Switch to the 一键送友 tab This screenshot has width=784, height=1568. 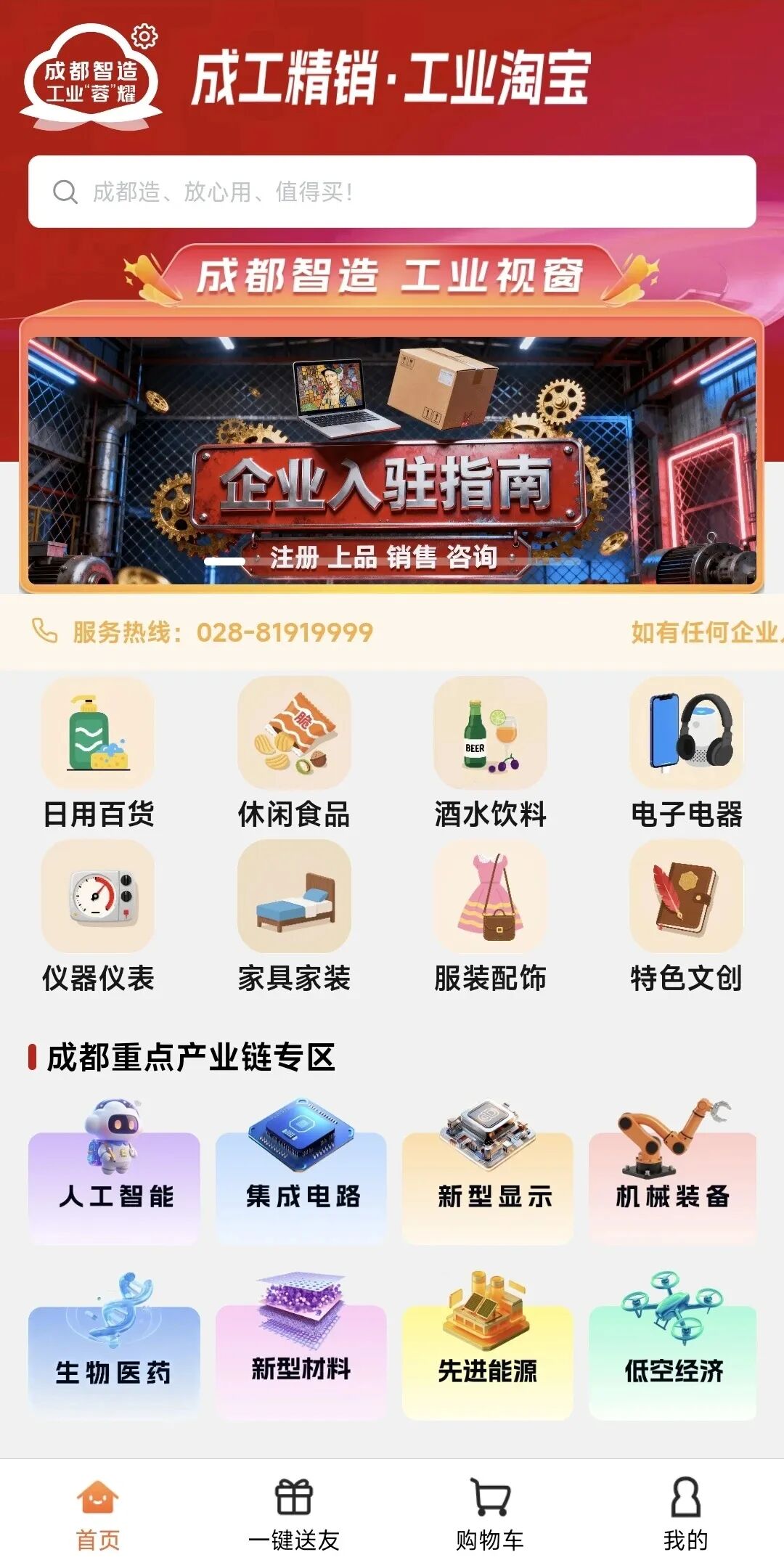pyautogui.click(x=294, y=1514)
